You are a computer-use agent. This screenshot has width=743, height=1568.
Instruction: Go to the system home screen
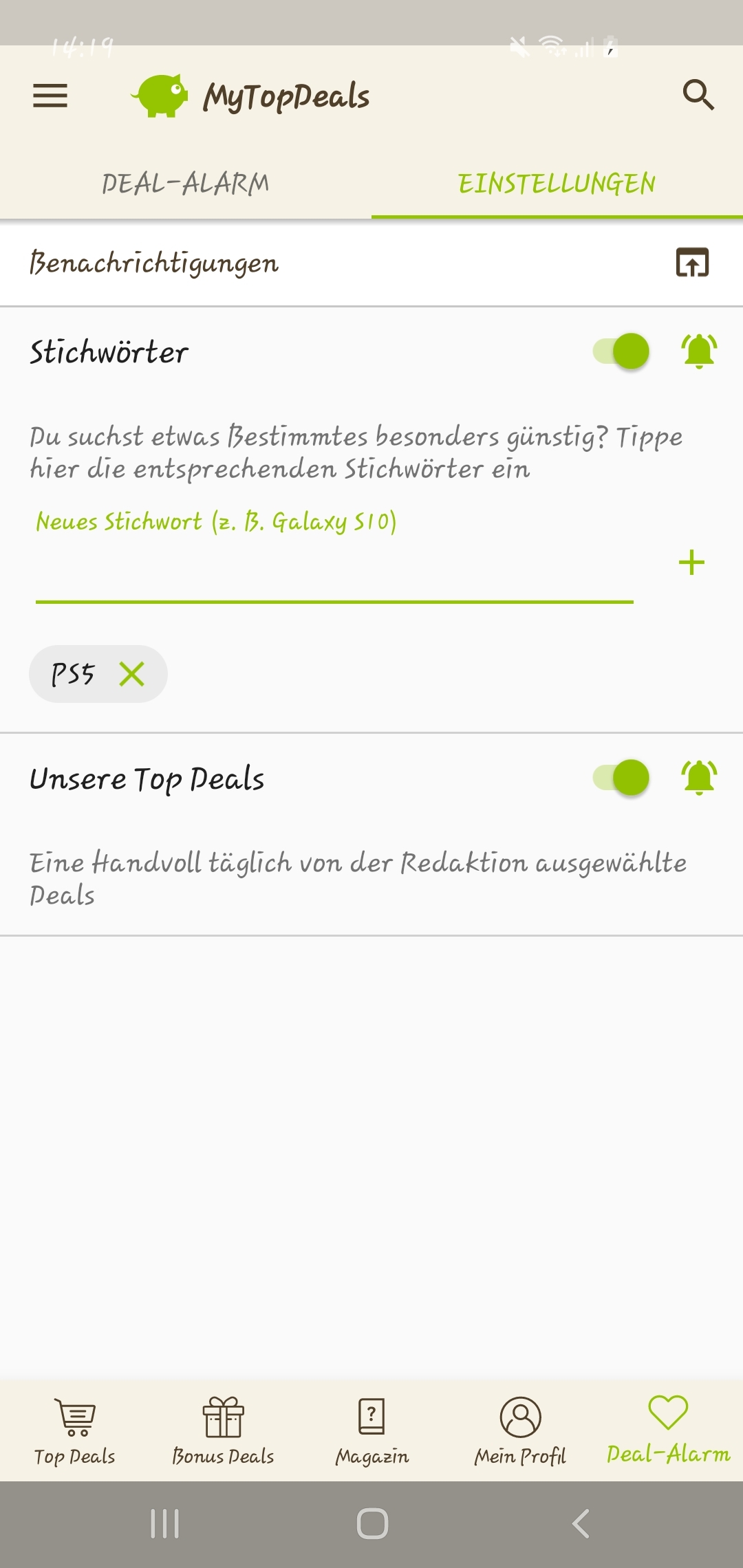tap(372, 1523)
